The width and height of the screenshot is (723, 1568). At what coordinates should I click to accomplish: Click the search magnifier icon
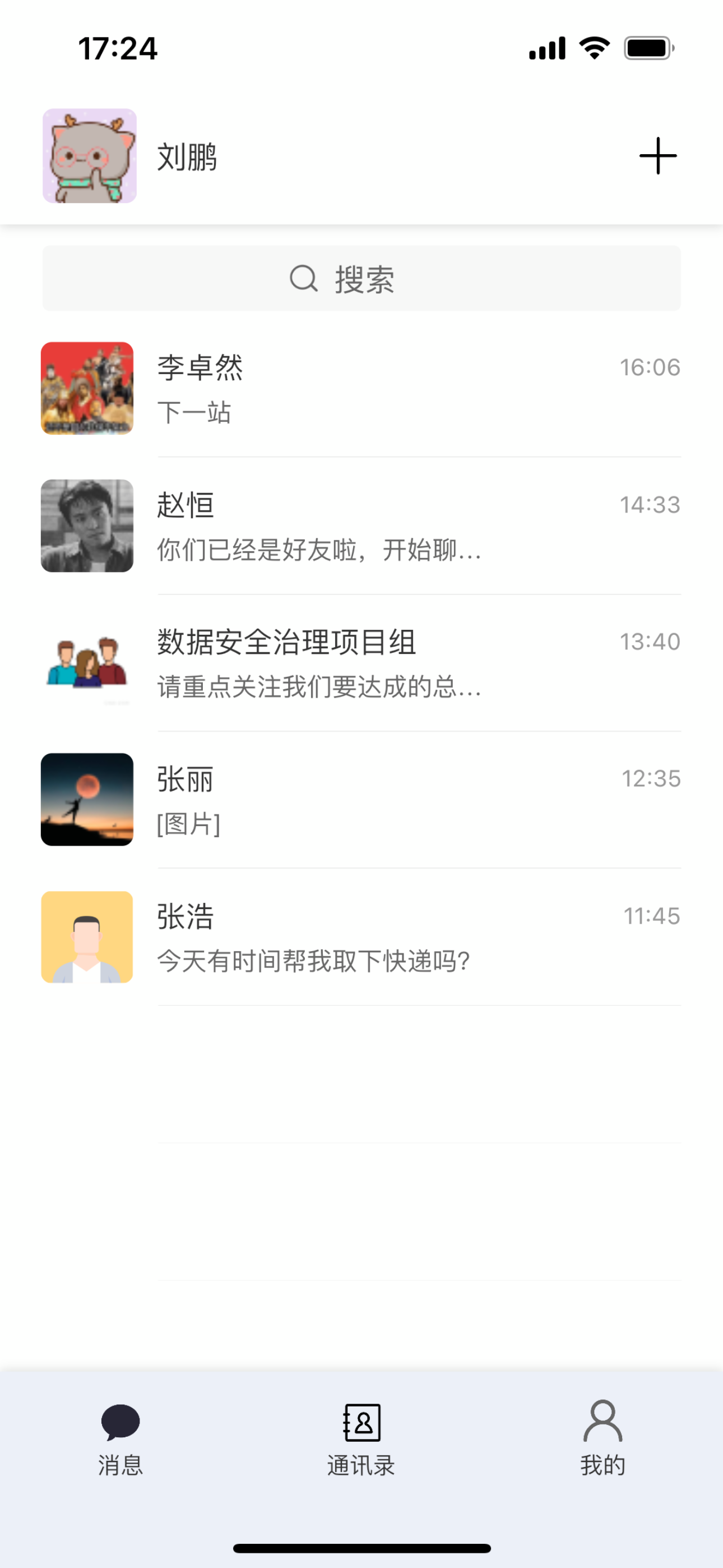tap(304, 280)
